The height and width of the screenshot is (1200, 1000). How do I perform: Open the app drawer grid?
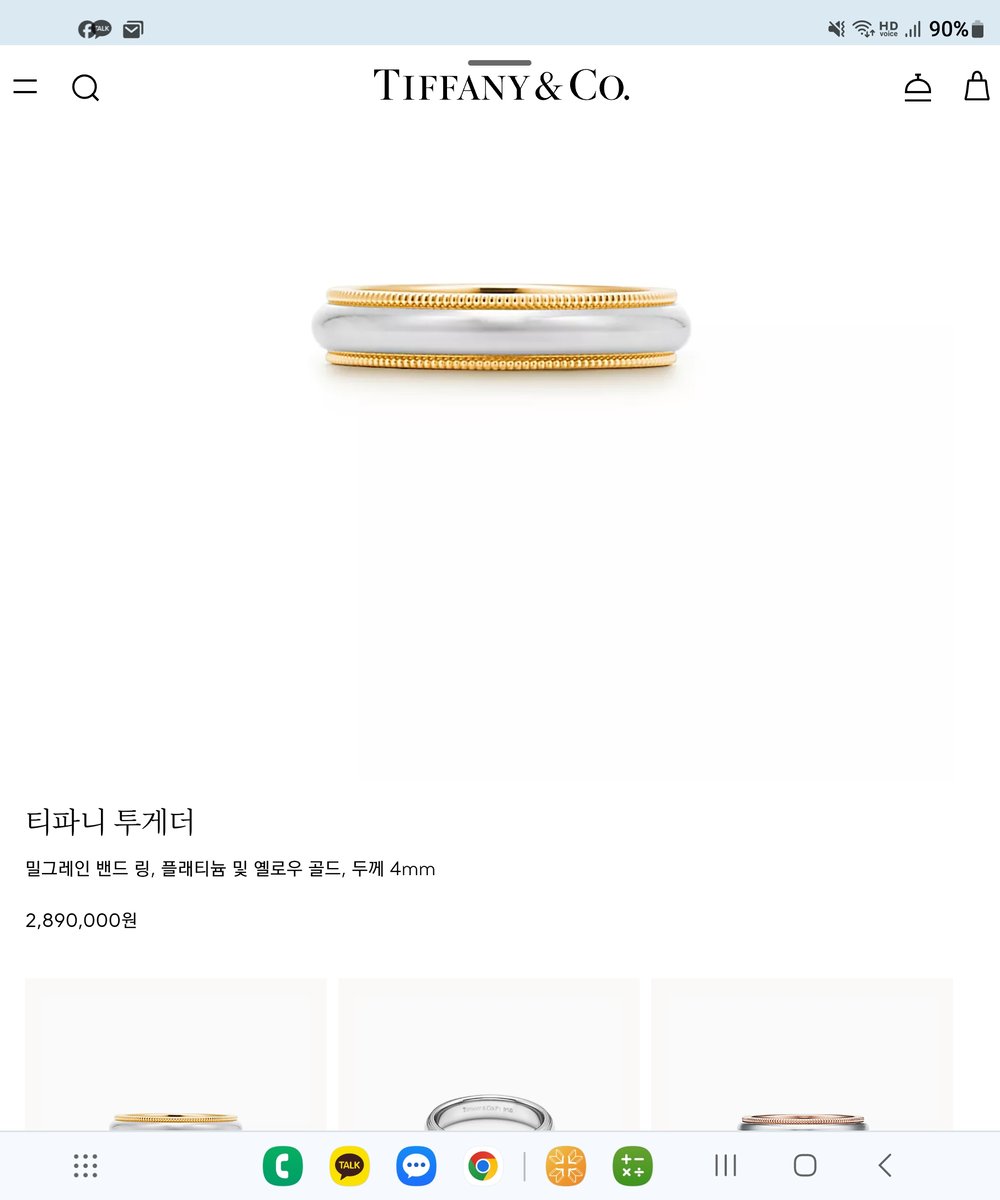coord(86,1166)
